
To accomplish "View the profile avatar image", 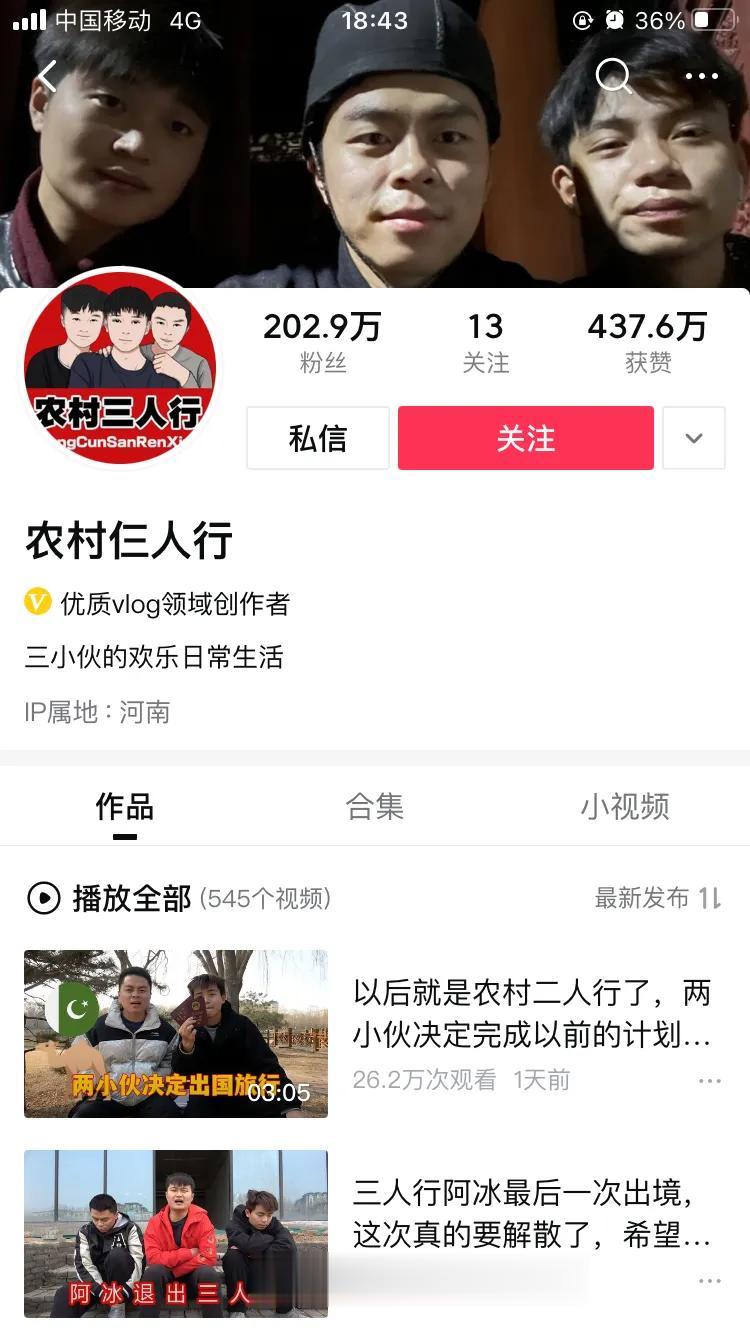I will pyautogui.click(x=120, y=367).
